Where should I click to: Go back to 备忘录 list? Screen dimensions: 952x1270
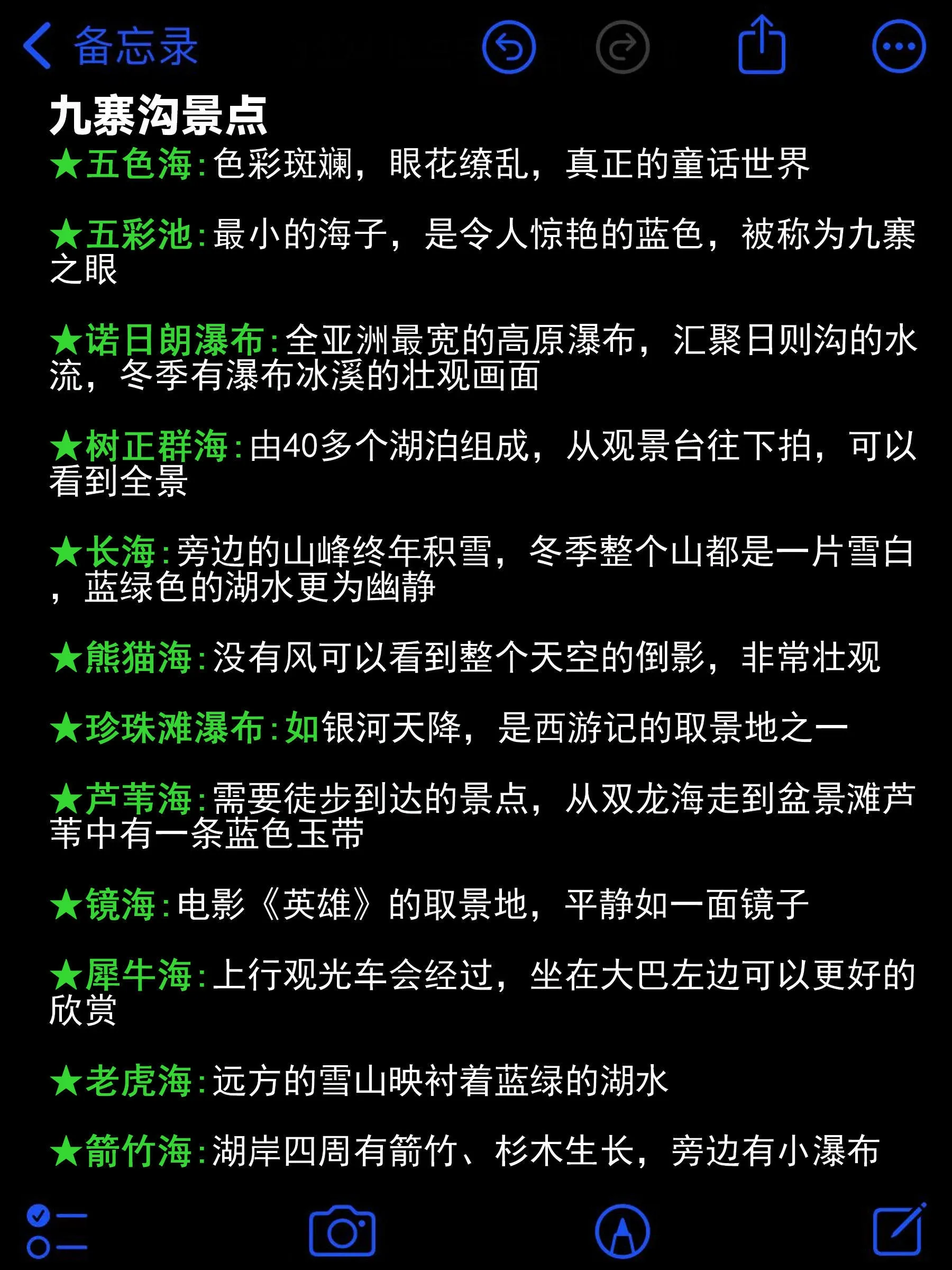coord(109,46)
